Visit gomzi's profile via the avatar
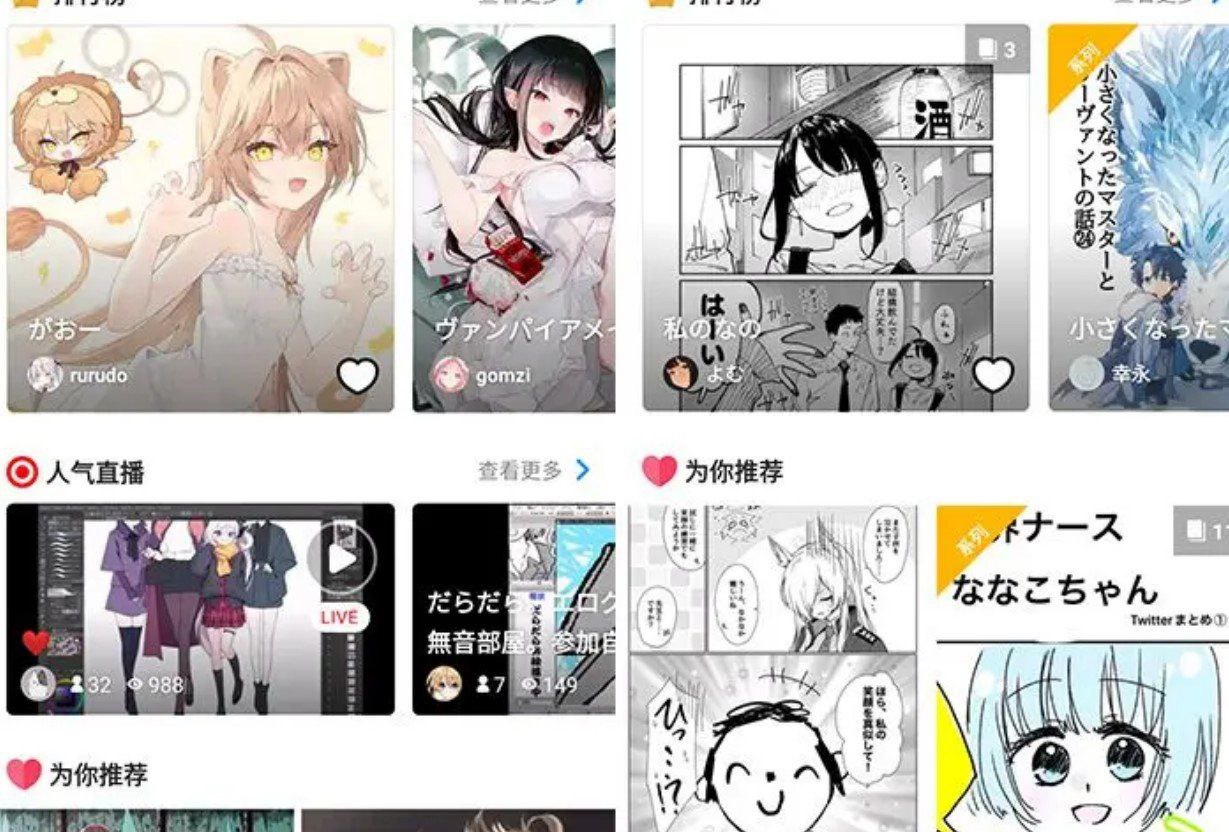The width and height of the screenshot is (1229, 832). (x=450, y=376)
